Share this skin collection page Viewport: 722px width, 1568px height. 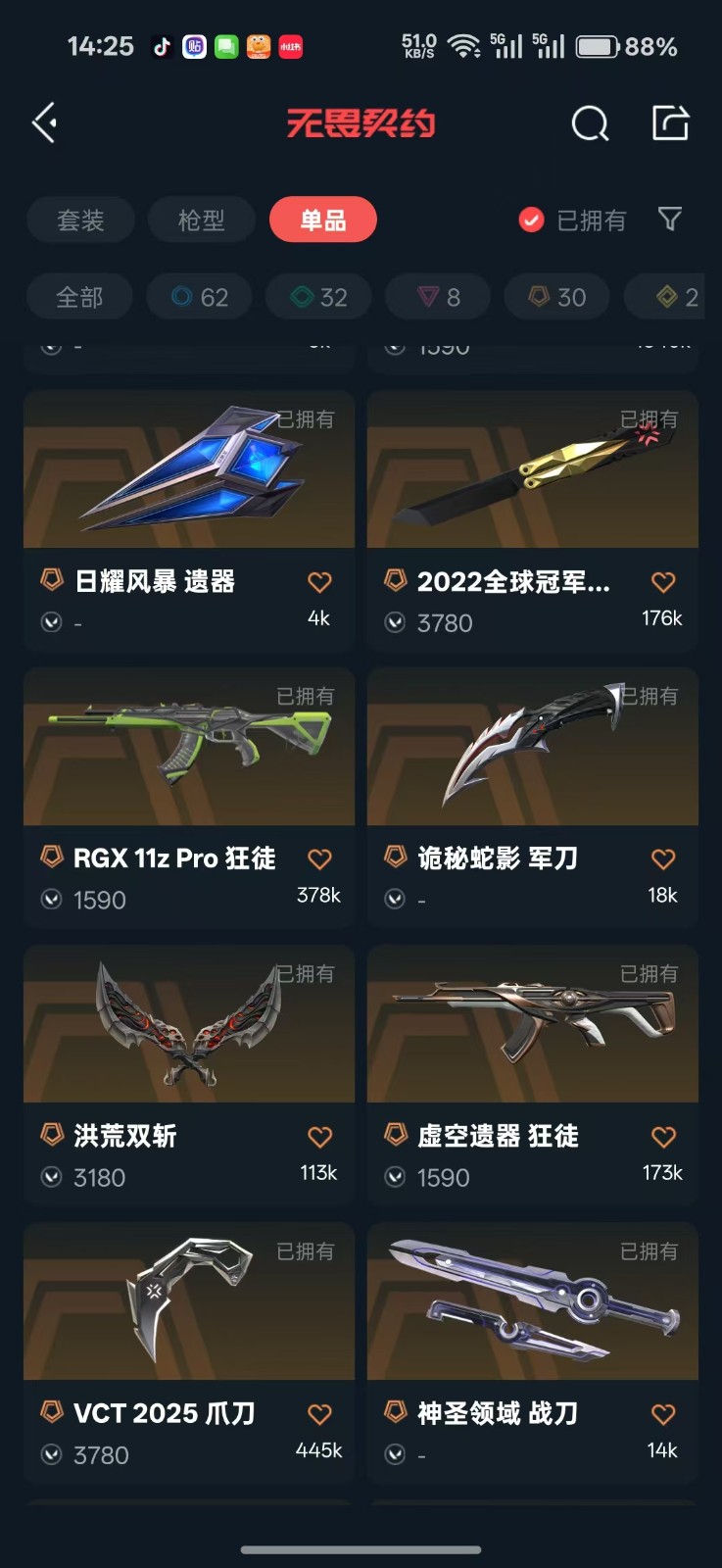coord(671,123)
